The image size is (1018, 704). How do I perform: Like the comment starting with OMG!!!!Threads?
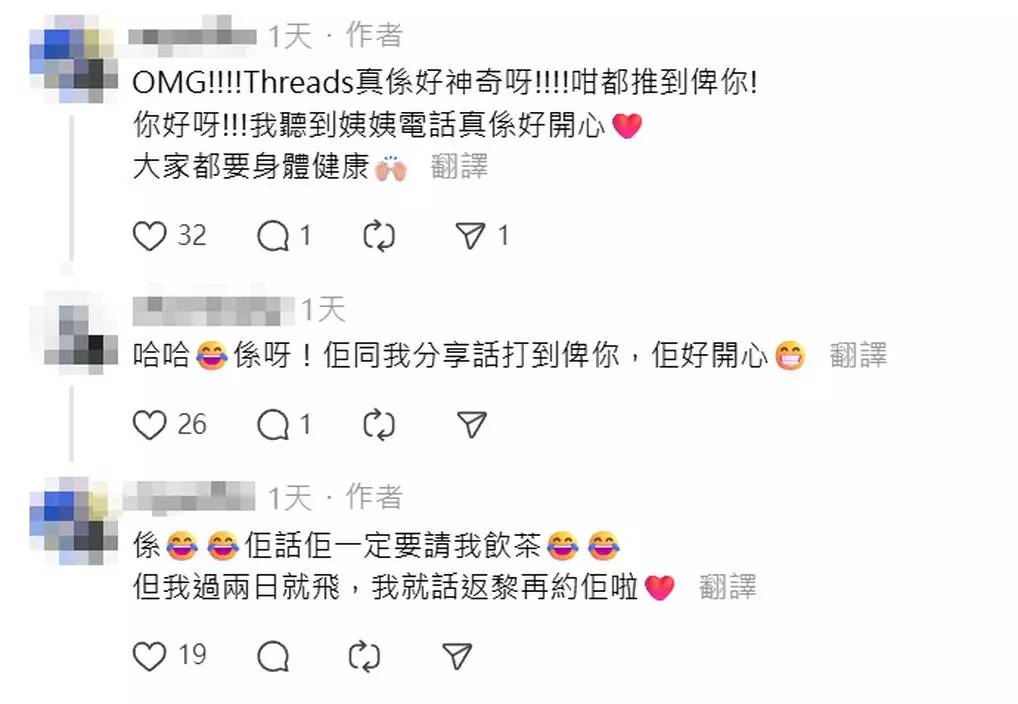[x=150, y=236]
